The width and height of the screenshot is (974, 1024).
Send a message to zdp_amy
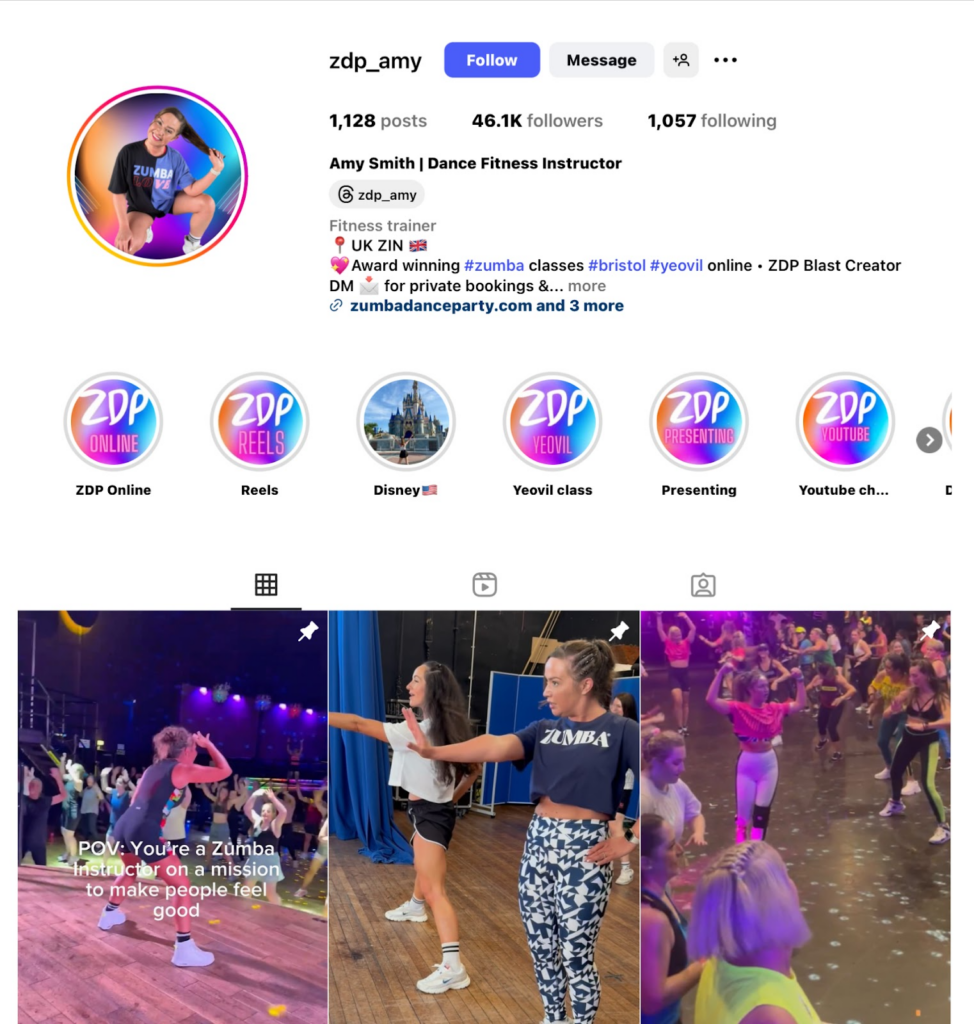(601, 60)
